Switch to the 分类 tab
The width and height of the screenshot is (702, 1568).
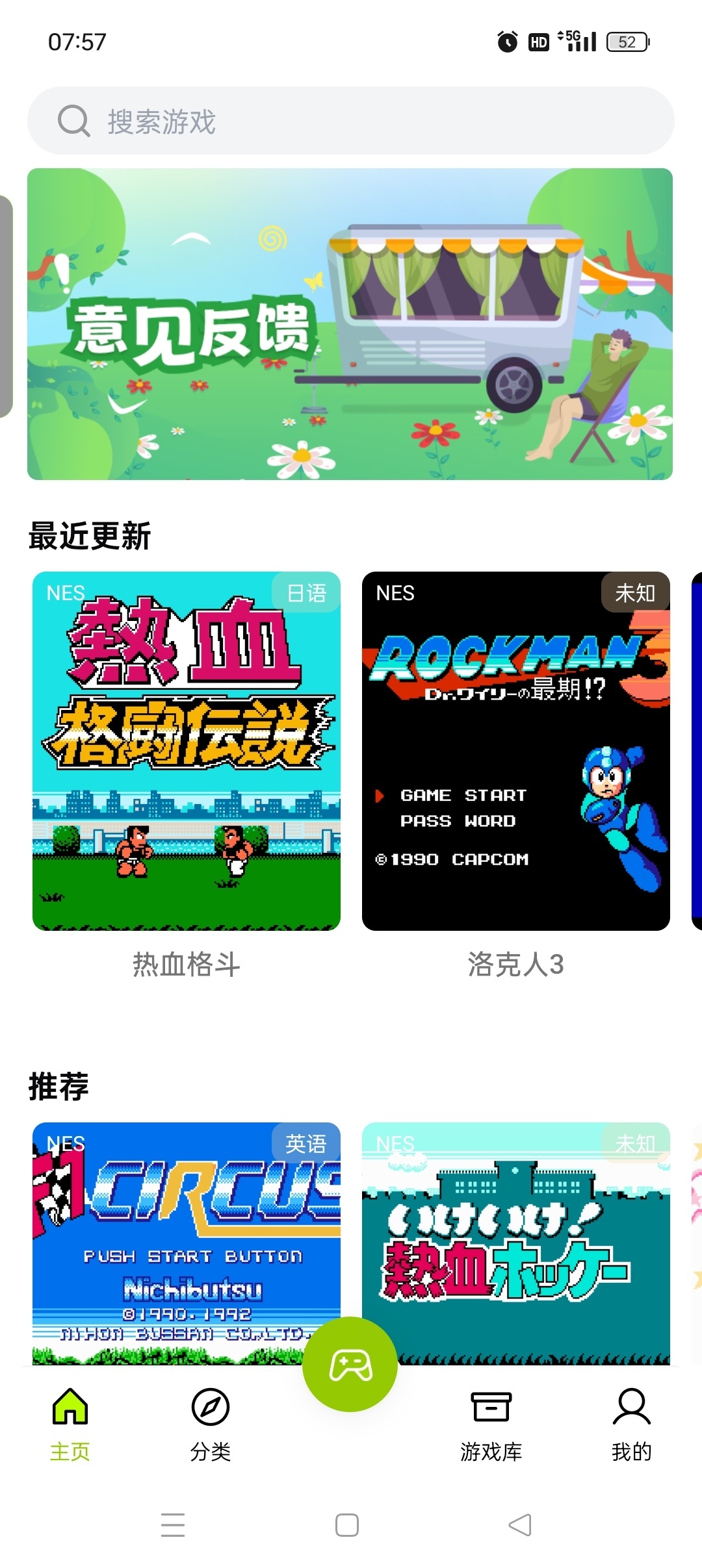[211, 1424]
